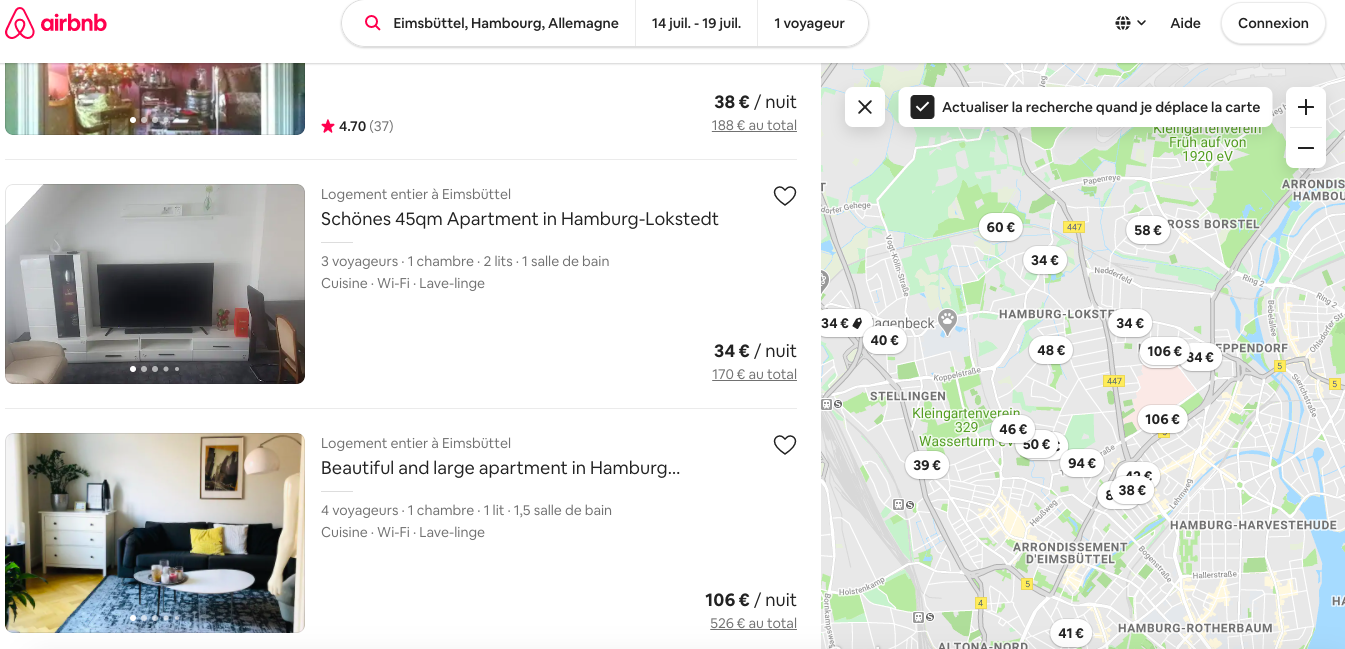View price details for 170 € au total
The width and height of the screenshot is (1345, 649).
point(754,374)
